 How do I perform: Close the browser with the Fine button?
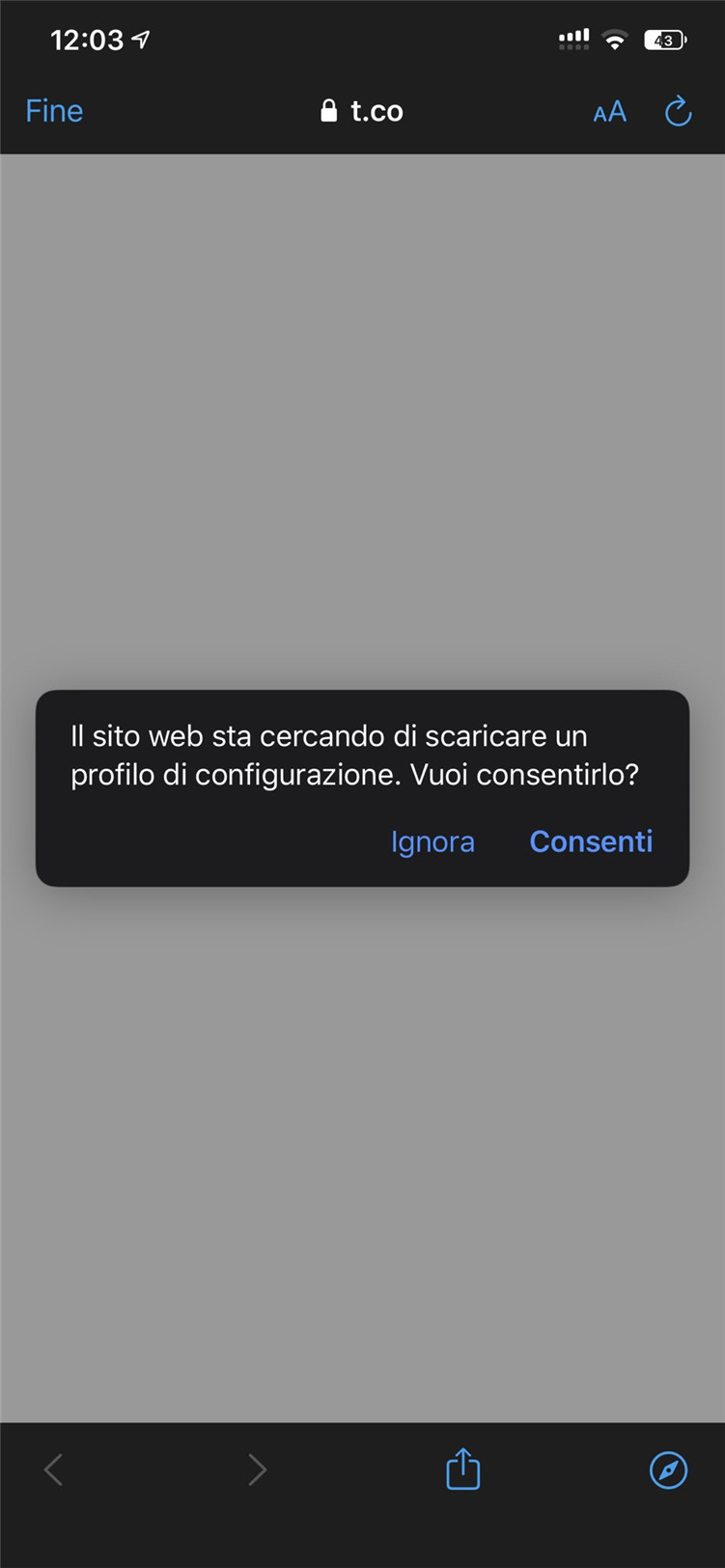(x=54, y=111)
